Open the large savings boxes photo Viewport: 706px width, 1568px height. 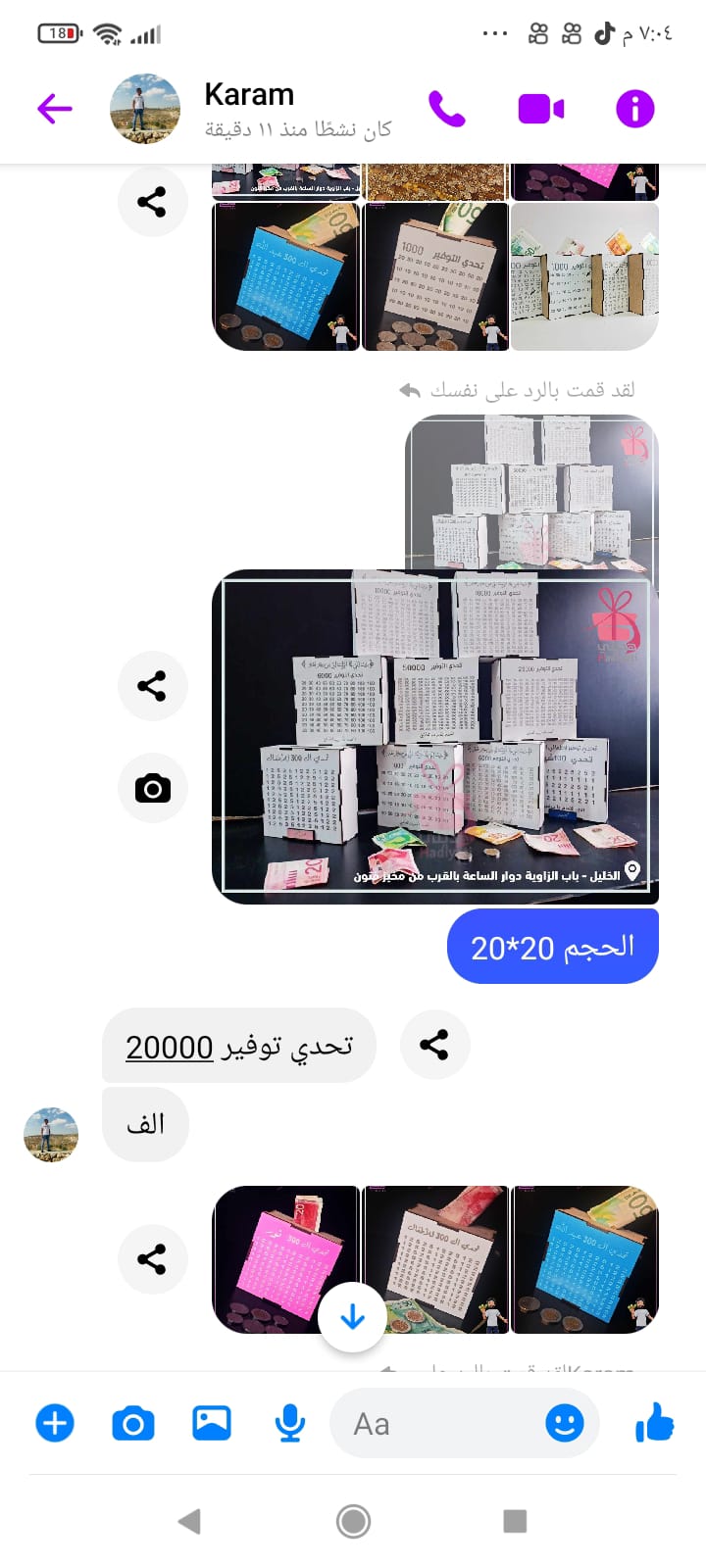(434, 735)
